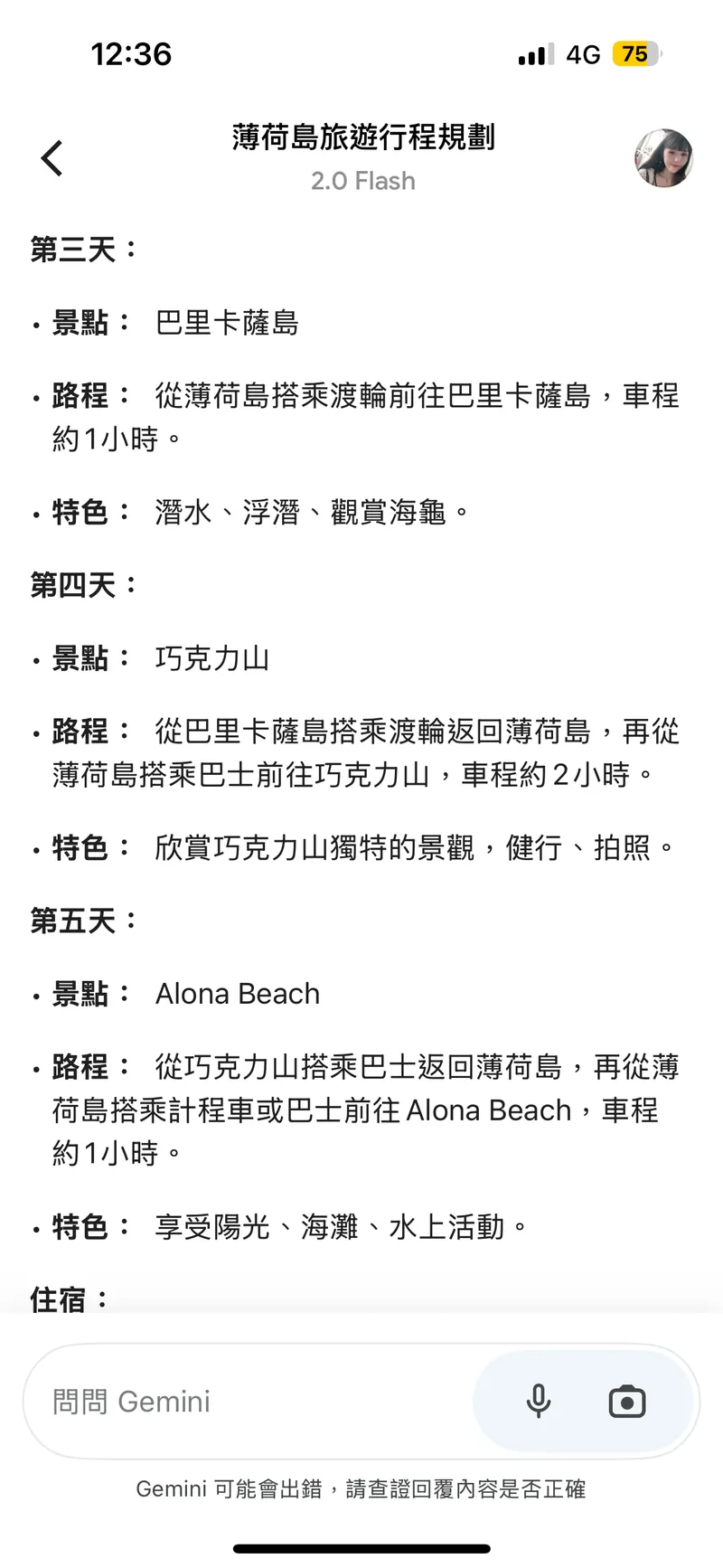
Task: Open the 2.0 Flash model selector
Action: point(362,181)
